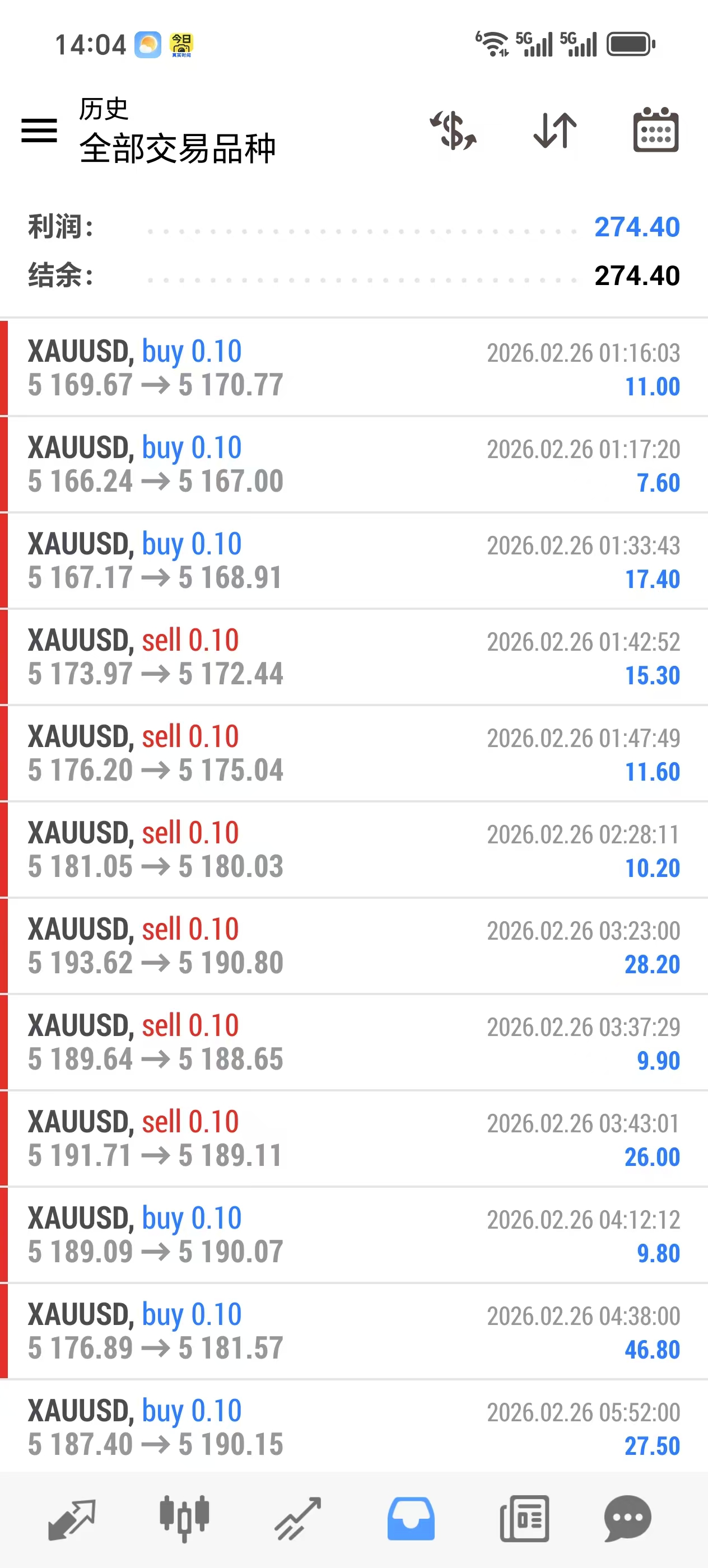
Task: Open the chat messages tab
Action: pyautogui.click(x=628, y=1519)
